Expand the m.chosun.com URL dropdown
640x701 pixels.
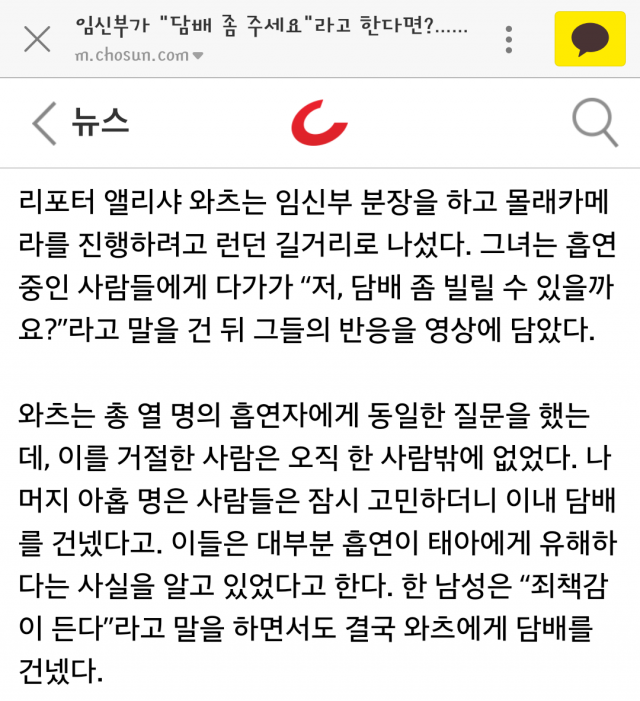198,56
